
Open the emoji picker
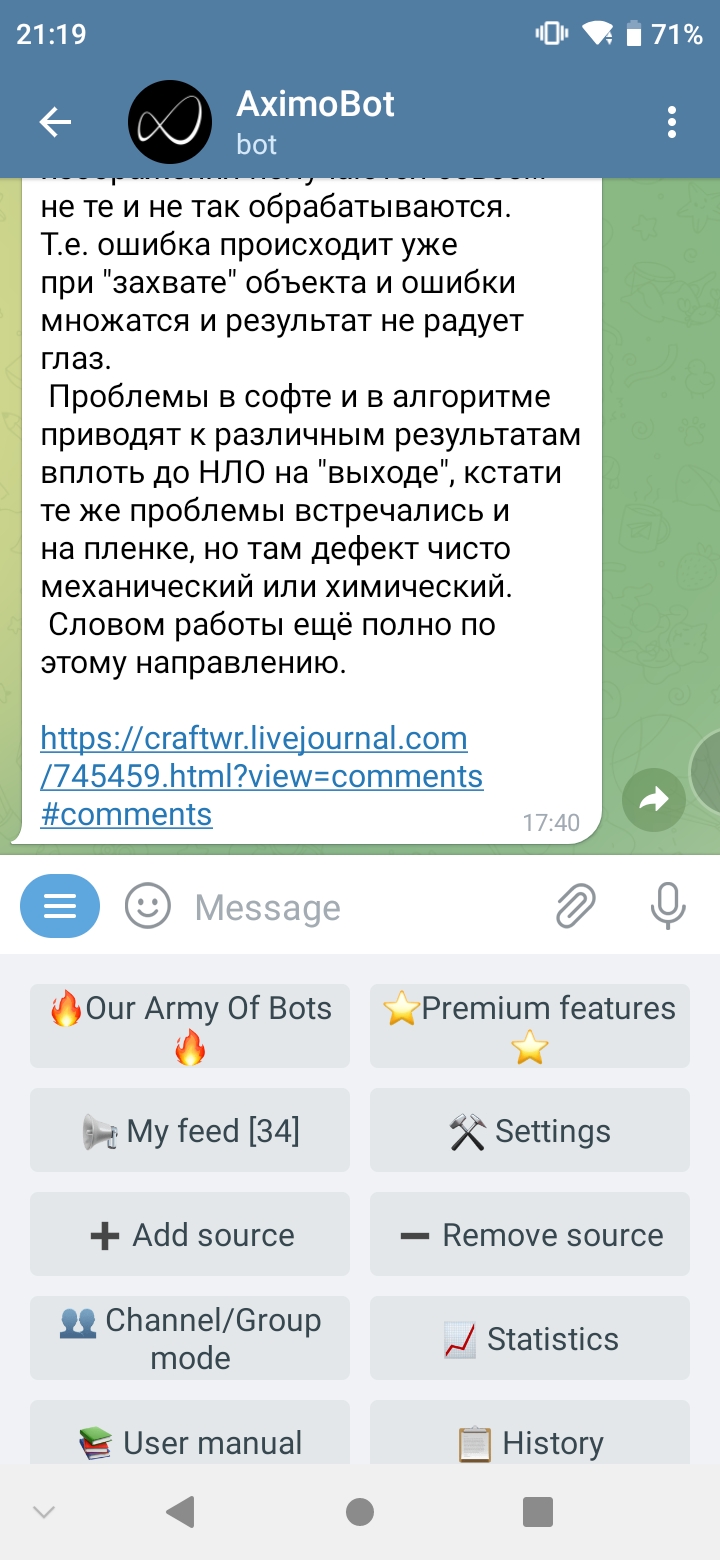[x=148, y=906]
